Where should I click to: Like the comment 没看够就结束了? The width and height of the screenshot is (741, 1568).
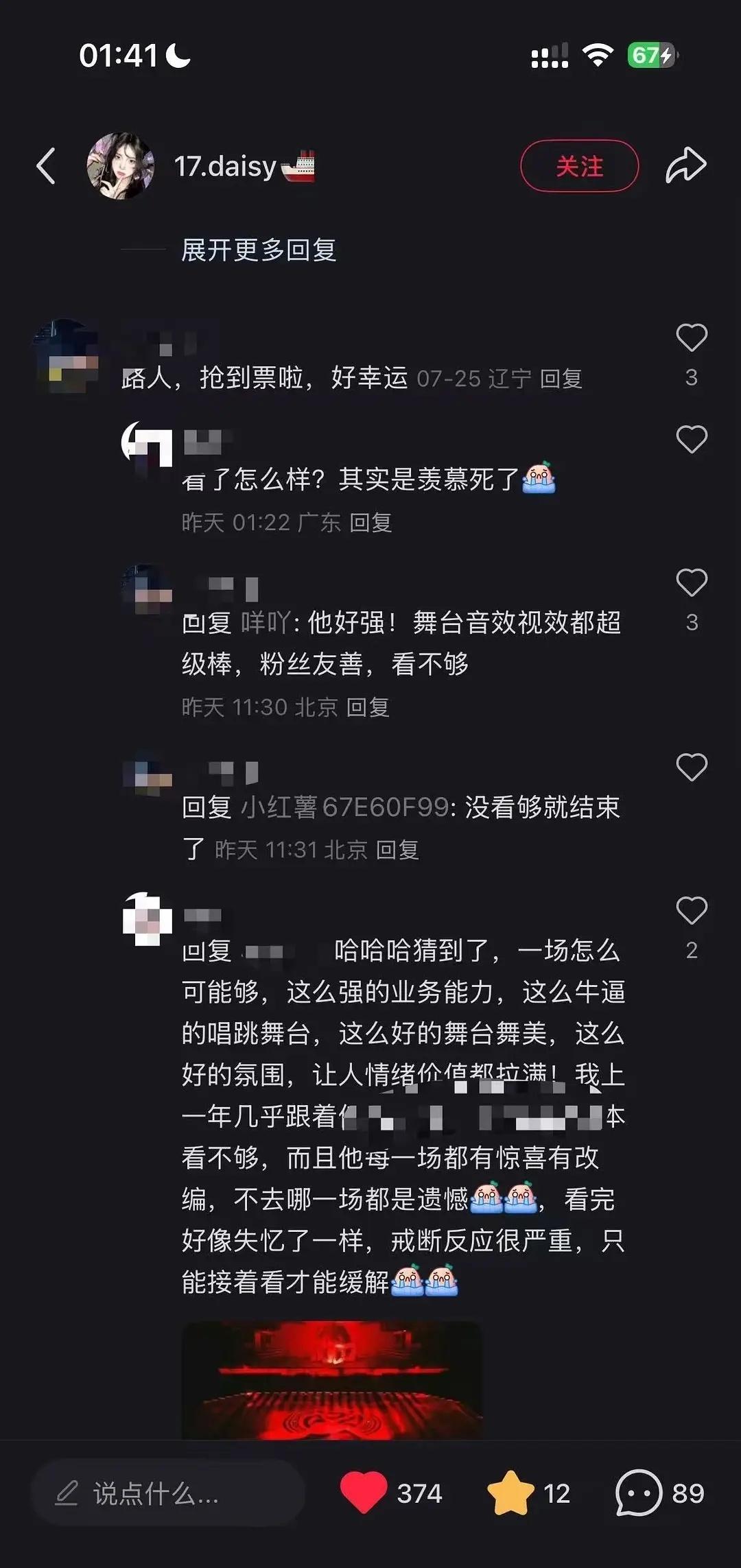[x=691, y=768]
